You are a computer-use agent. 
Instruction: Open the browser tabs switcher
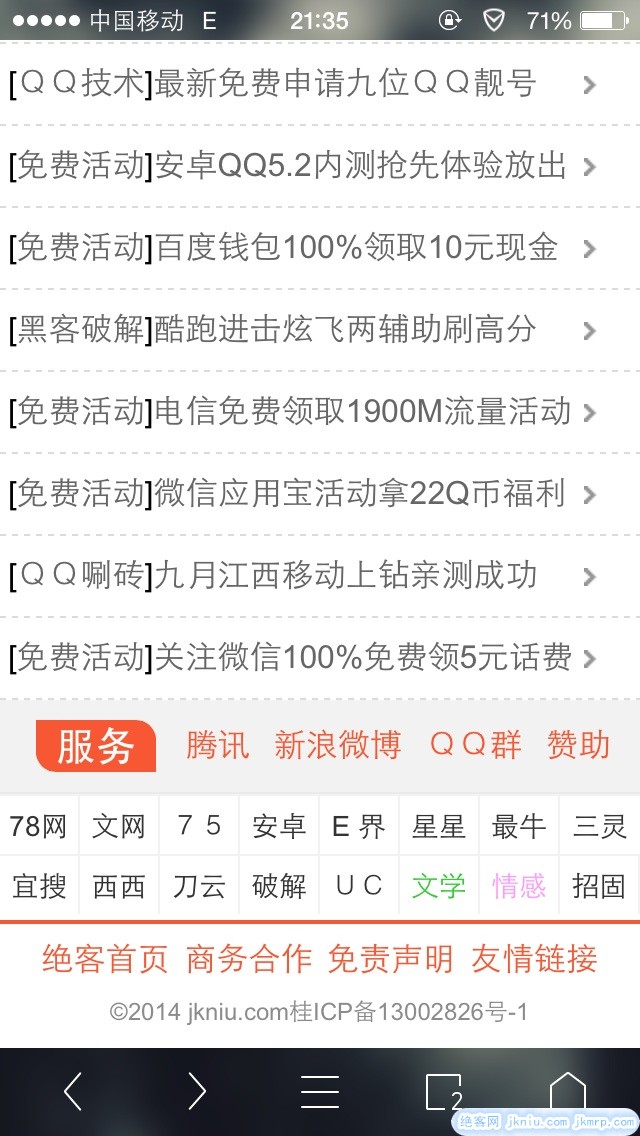tap(444, 1091)
